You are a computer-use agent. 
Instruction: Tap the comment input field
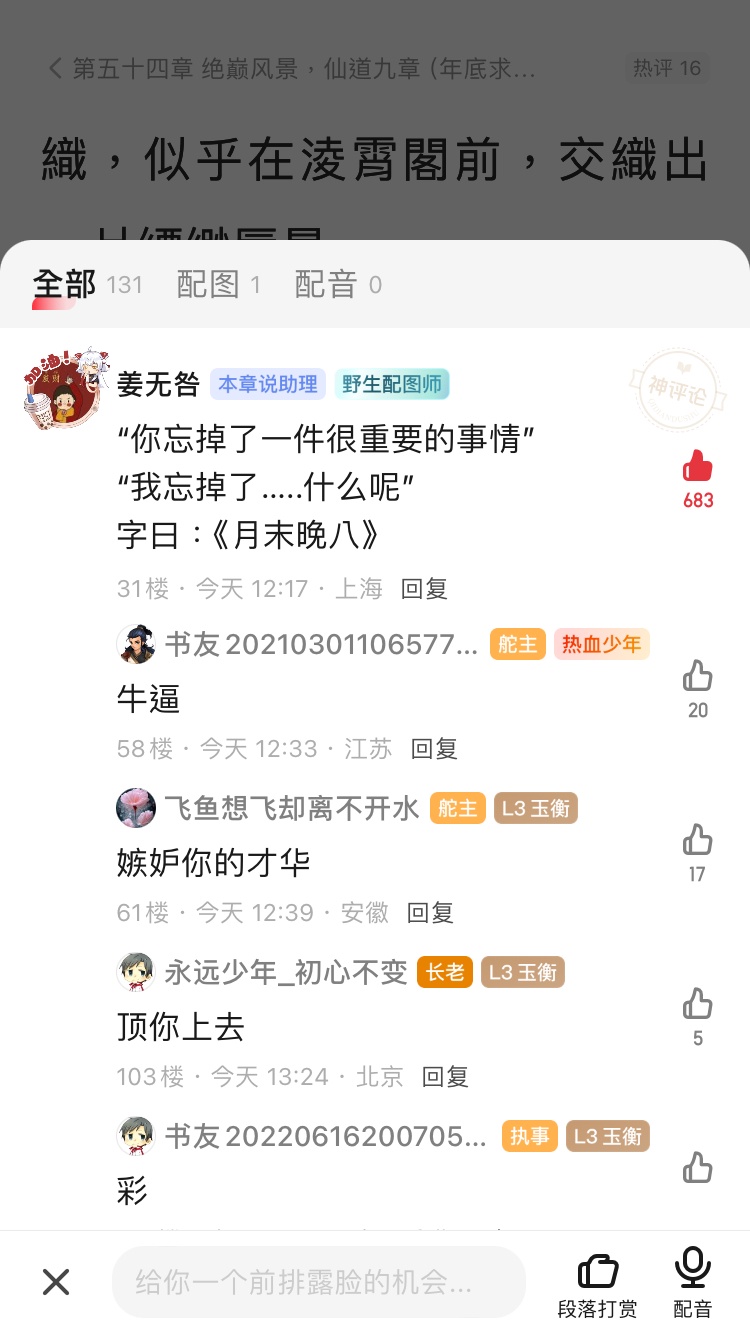(x=318, y=1282)
